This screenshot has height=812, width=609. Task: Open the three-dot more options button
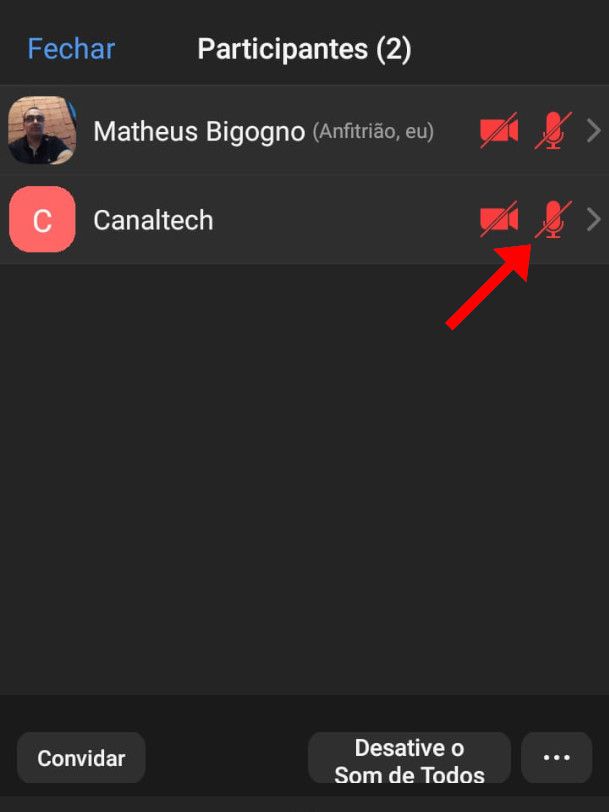pyautogui.click(x=556, y=758)
